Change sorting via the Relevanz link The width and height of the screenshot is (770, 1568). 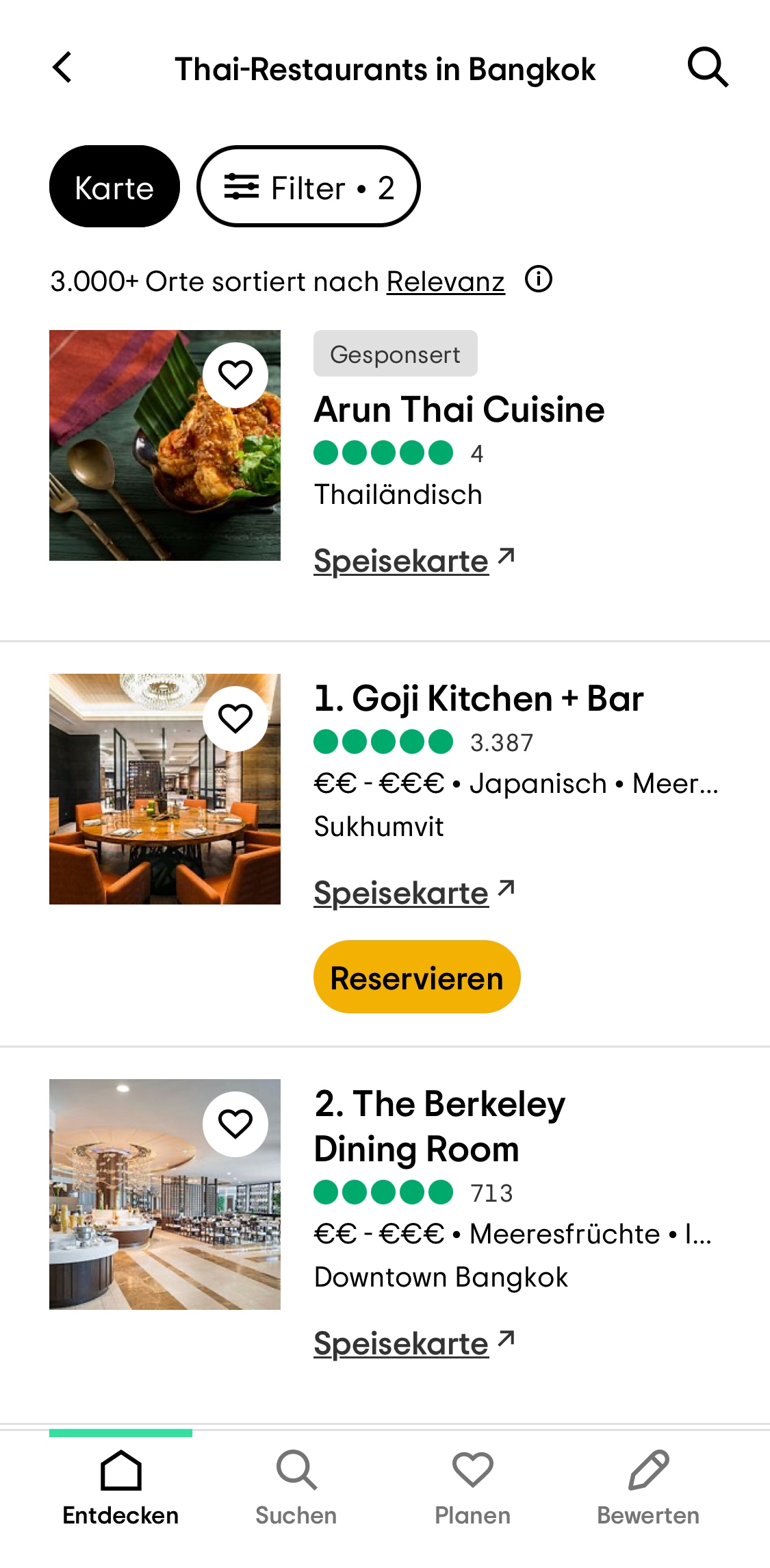click(x=446, y=282)
